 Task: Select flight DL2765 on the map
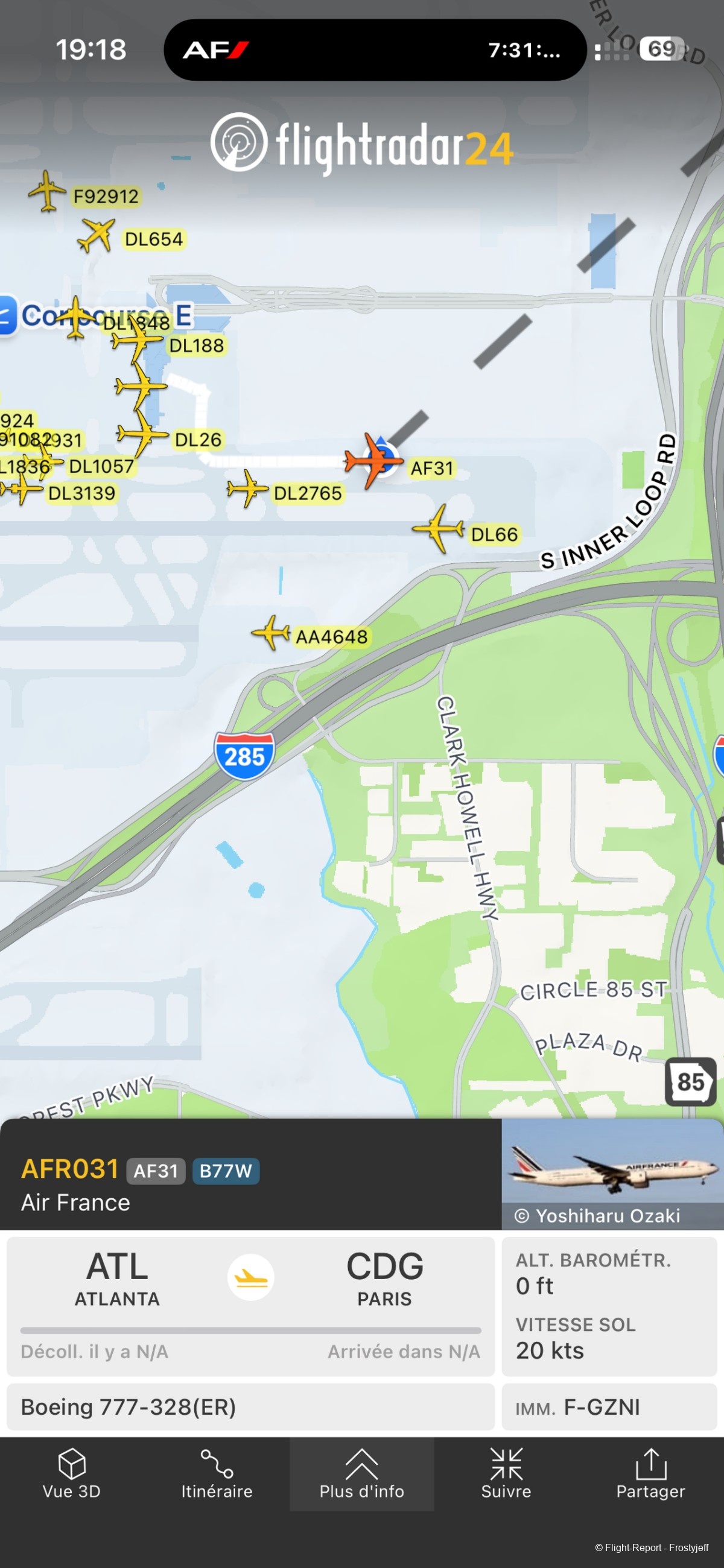[247, 488]
